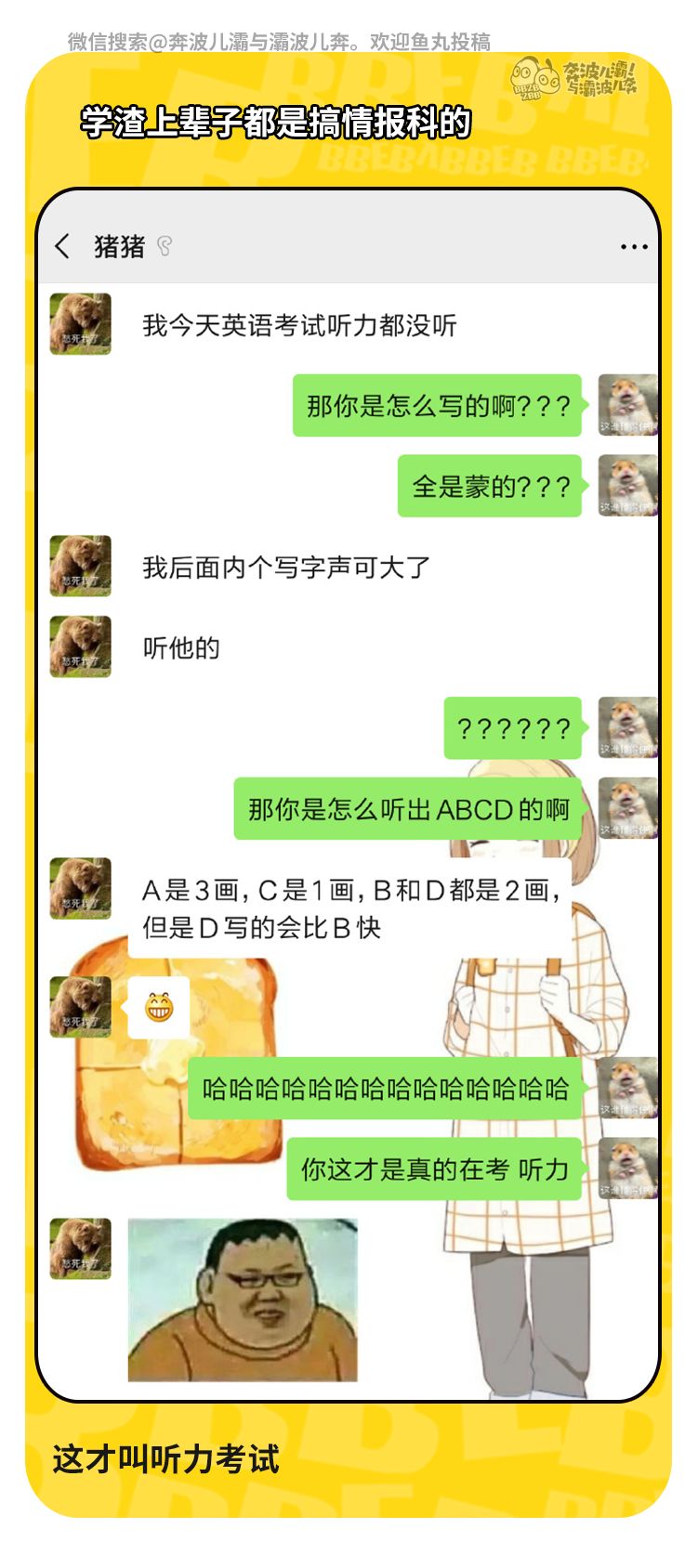The height and width of the screenshot is (1568, 698).
Task: Tap the back arrow to exit the chat
Action: click(x=63, y=246)
